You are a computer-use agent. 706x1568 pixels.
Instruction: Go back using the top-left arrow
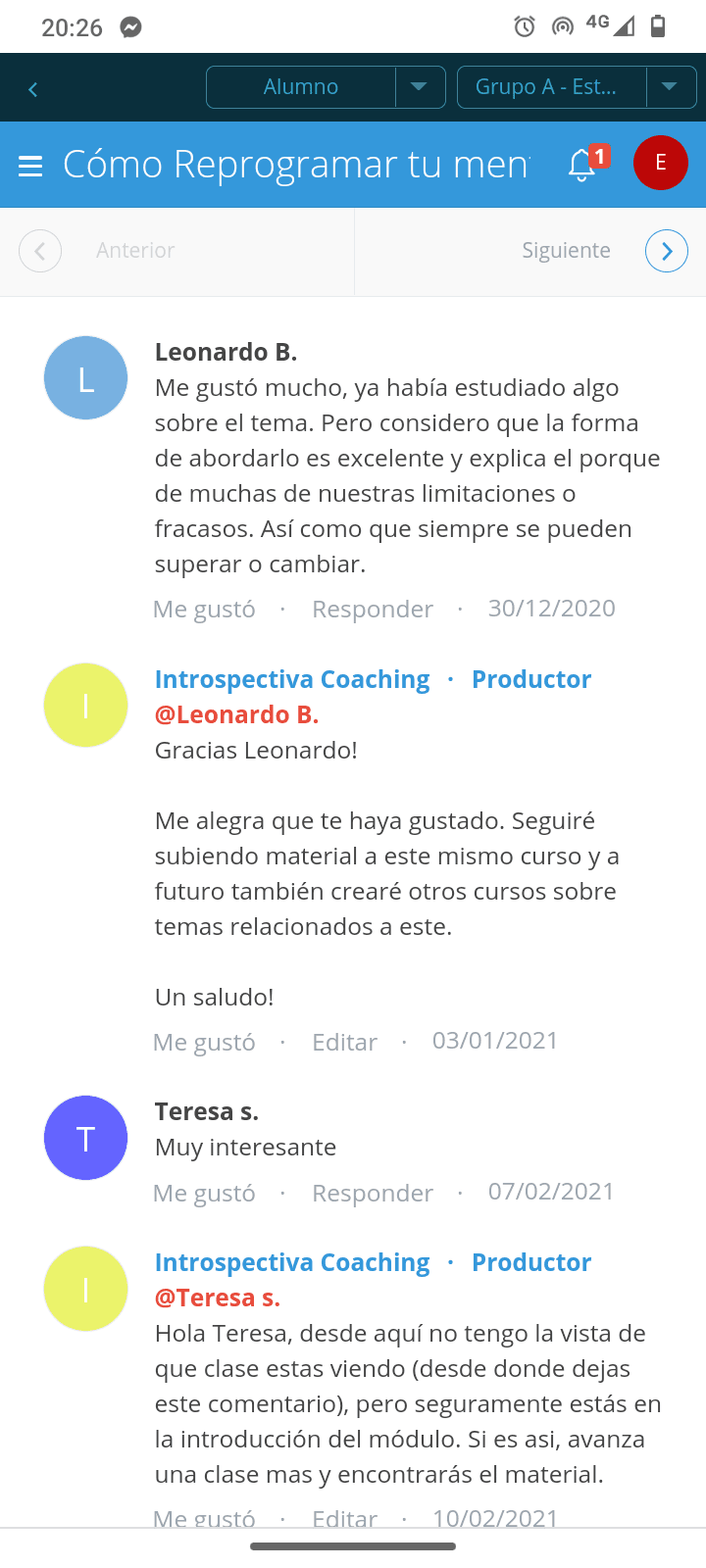tap(32, 89)
